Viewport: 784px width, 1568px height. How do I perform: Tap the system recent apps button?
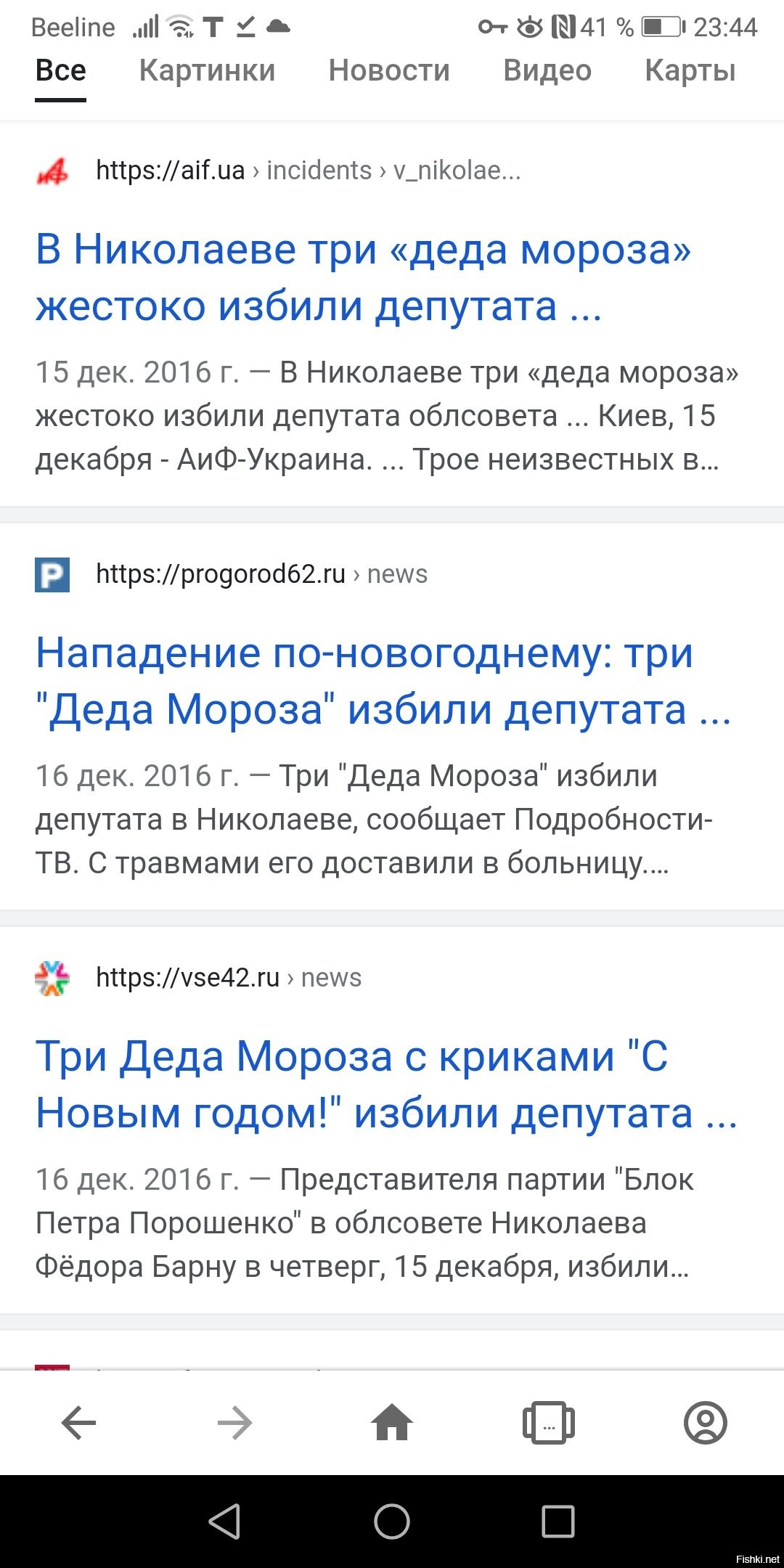[558, 1521]
